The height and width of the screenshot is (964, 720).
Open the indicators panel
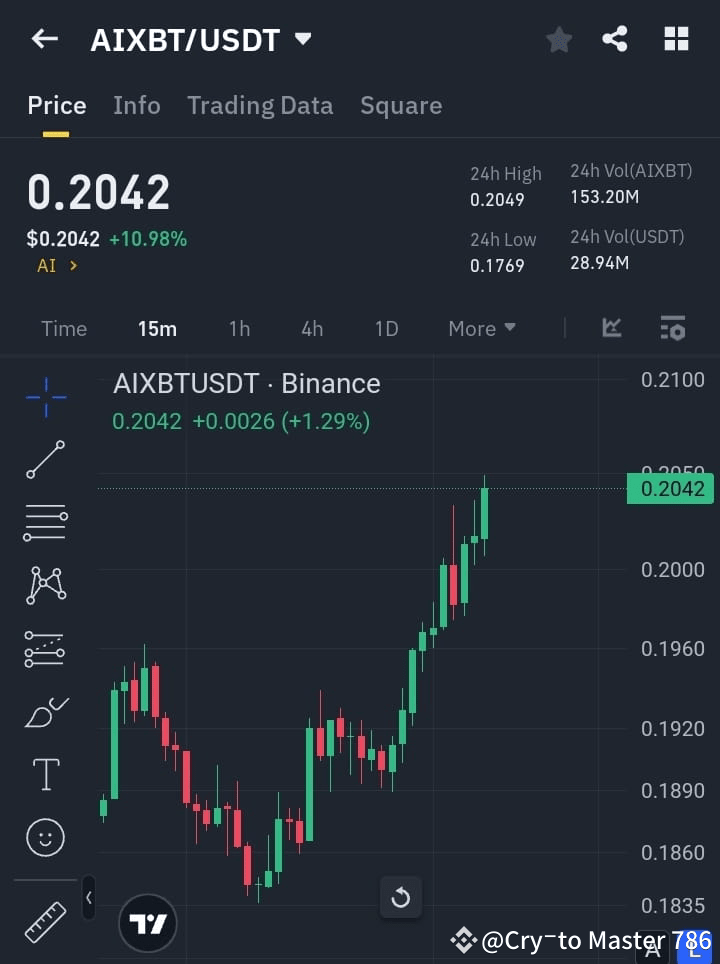click(x=611, y=328)
